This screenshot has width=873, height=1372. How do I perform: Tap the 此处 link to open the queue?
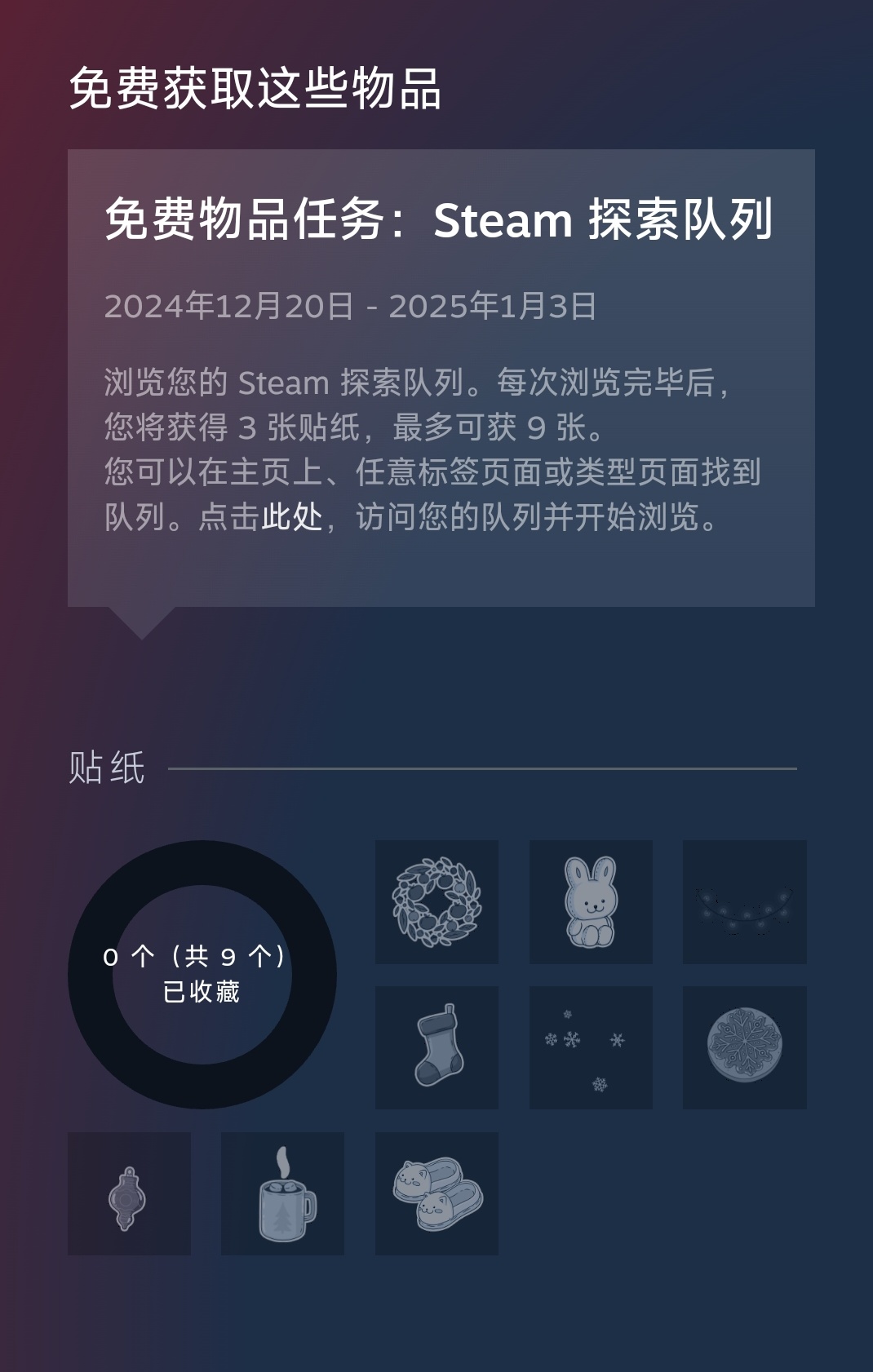coord(292,517)
